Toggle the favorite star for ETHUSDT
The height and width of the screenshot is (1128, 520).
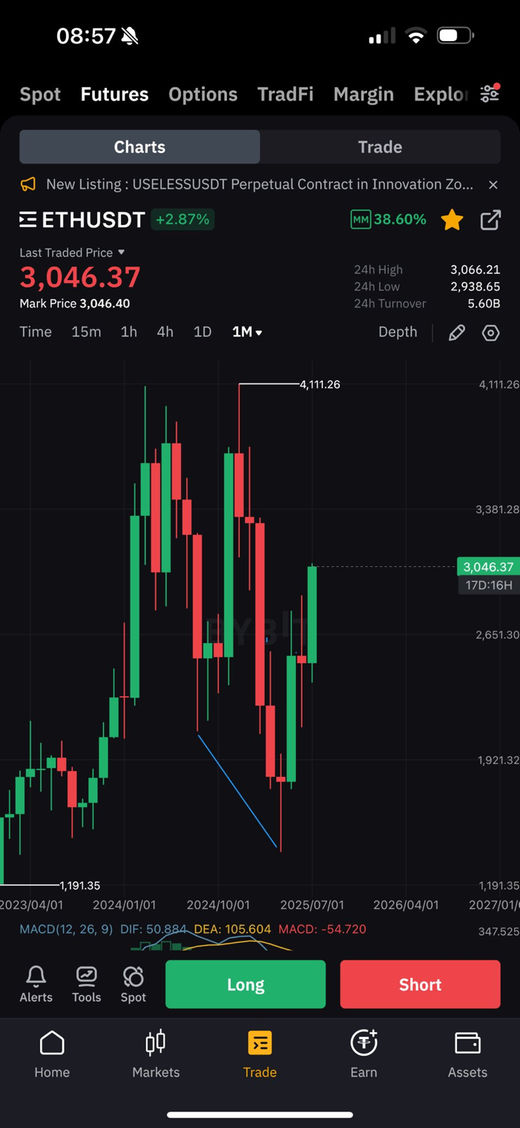click(x=452, y=219)
